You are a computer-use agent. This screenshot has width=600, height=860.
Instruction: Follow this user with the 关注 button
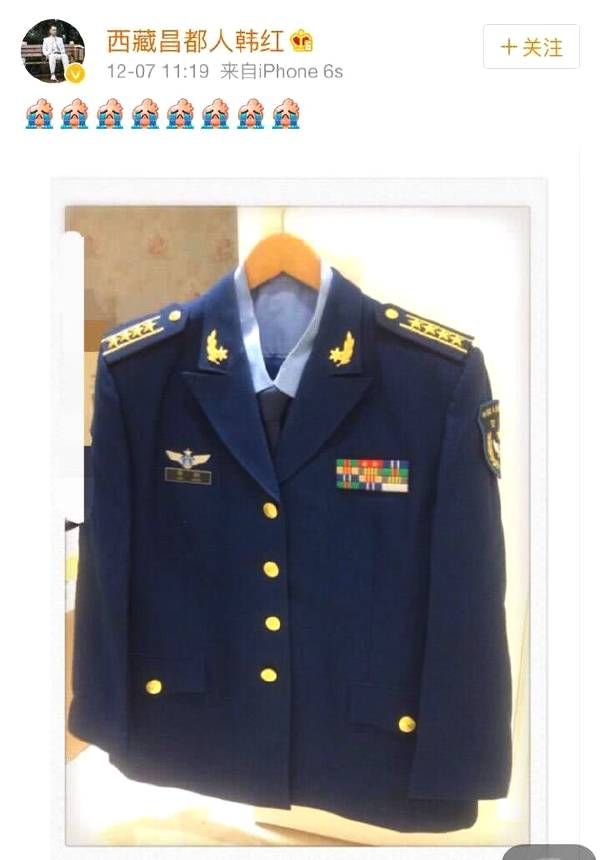[531, 47]
